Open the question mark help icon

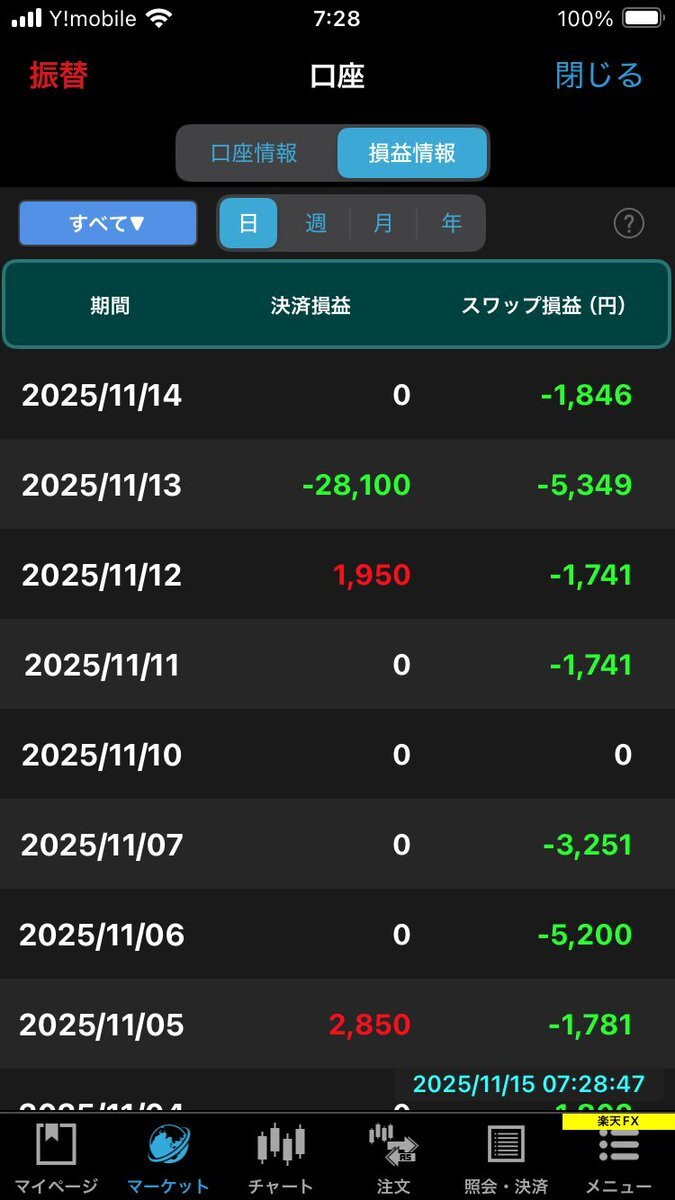[x=628, y=224]
